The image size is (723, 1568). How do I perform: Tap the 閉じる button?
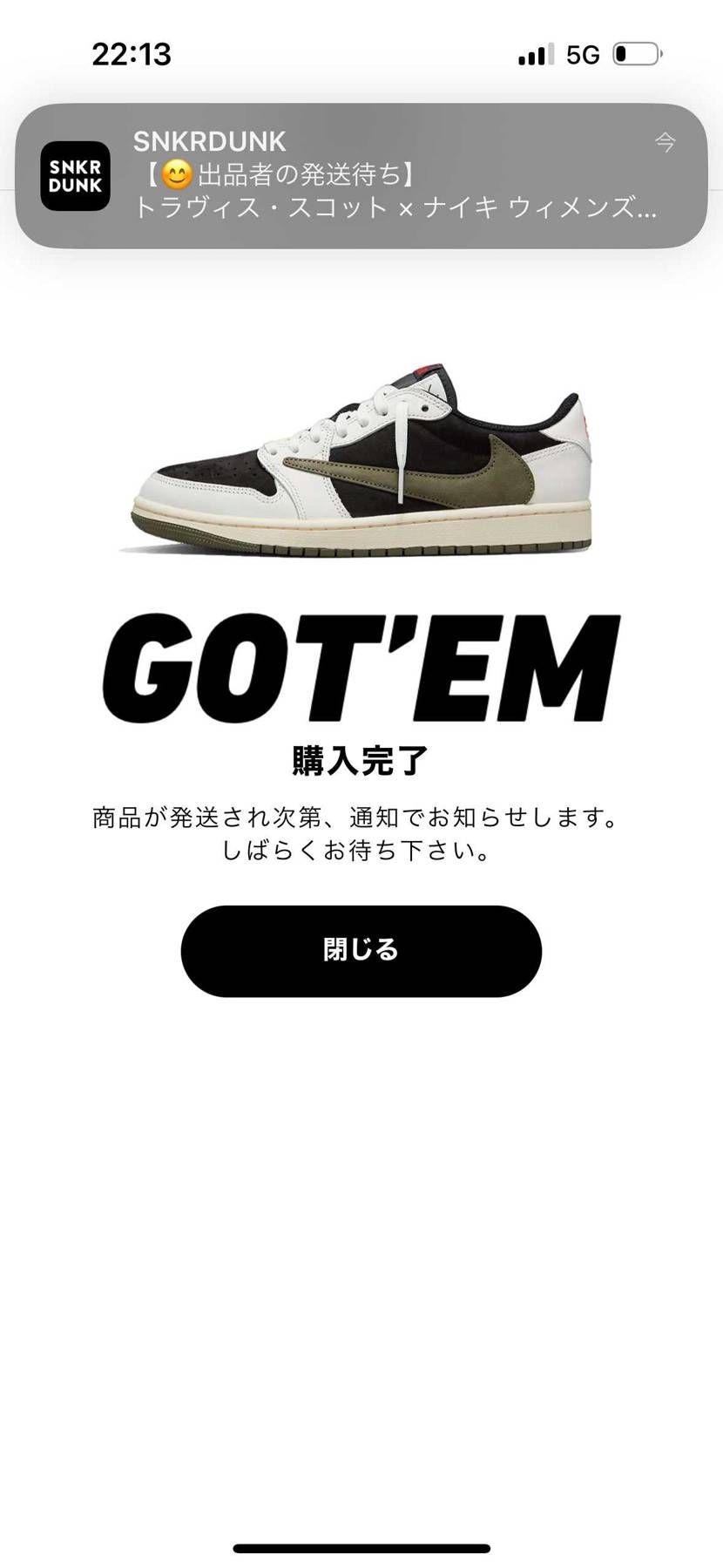pos(361,951)
